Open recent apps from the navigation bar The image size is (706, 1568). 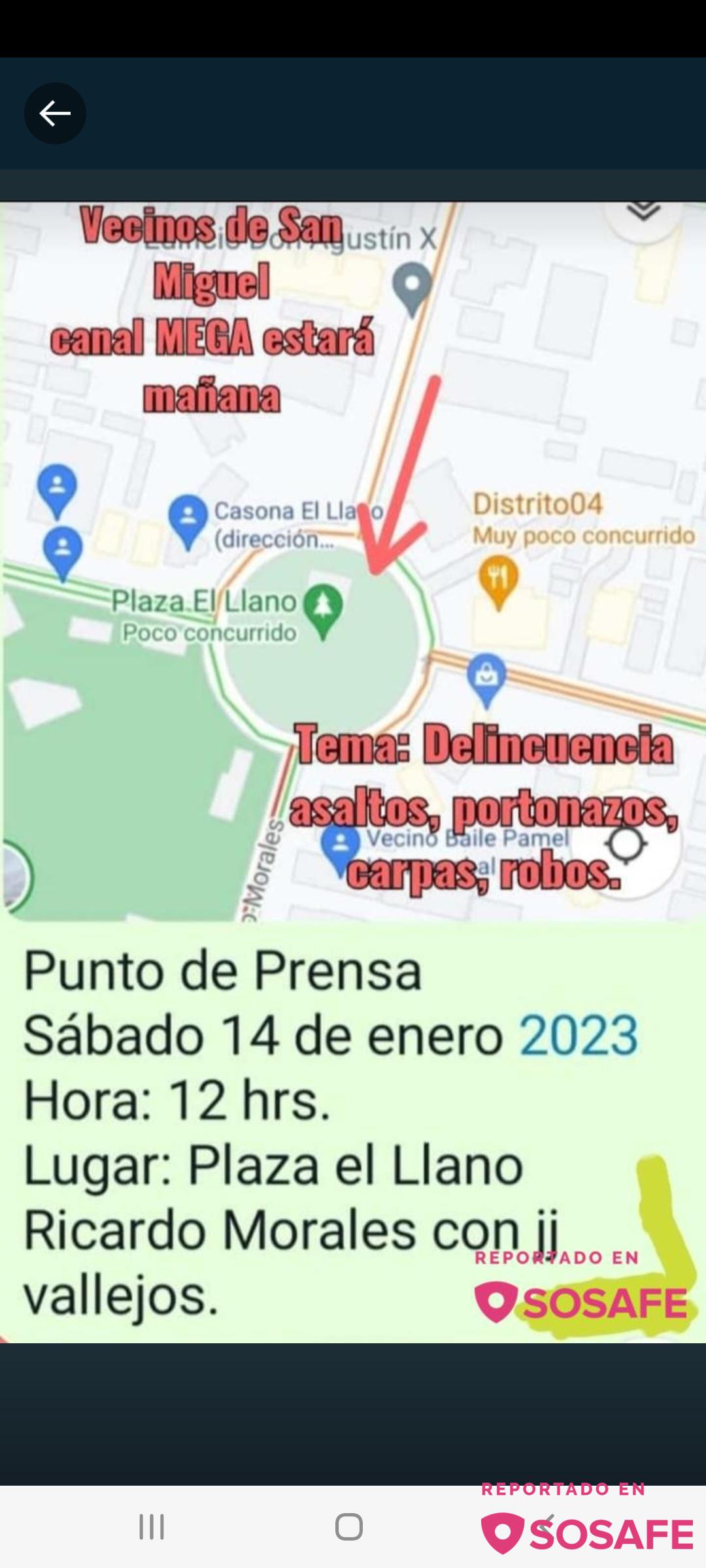click(x=152, y=1527)
